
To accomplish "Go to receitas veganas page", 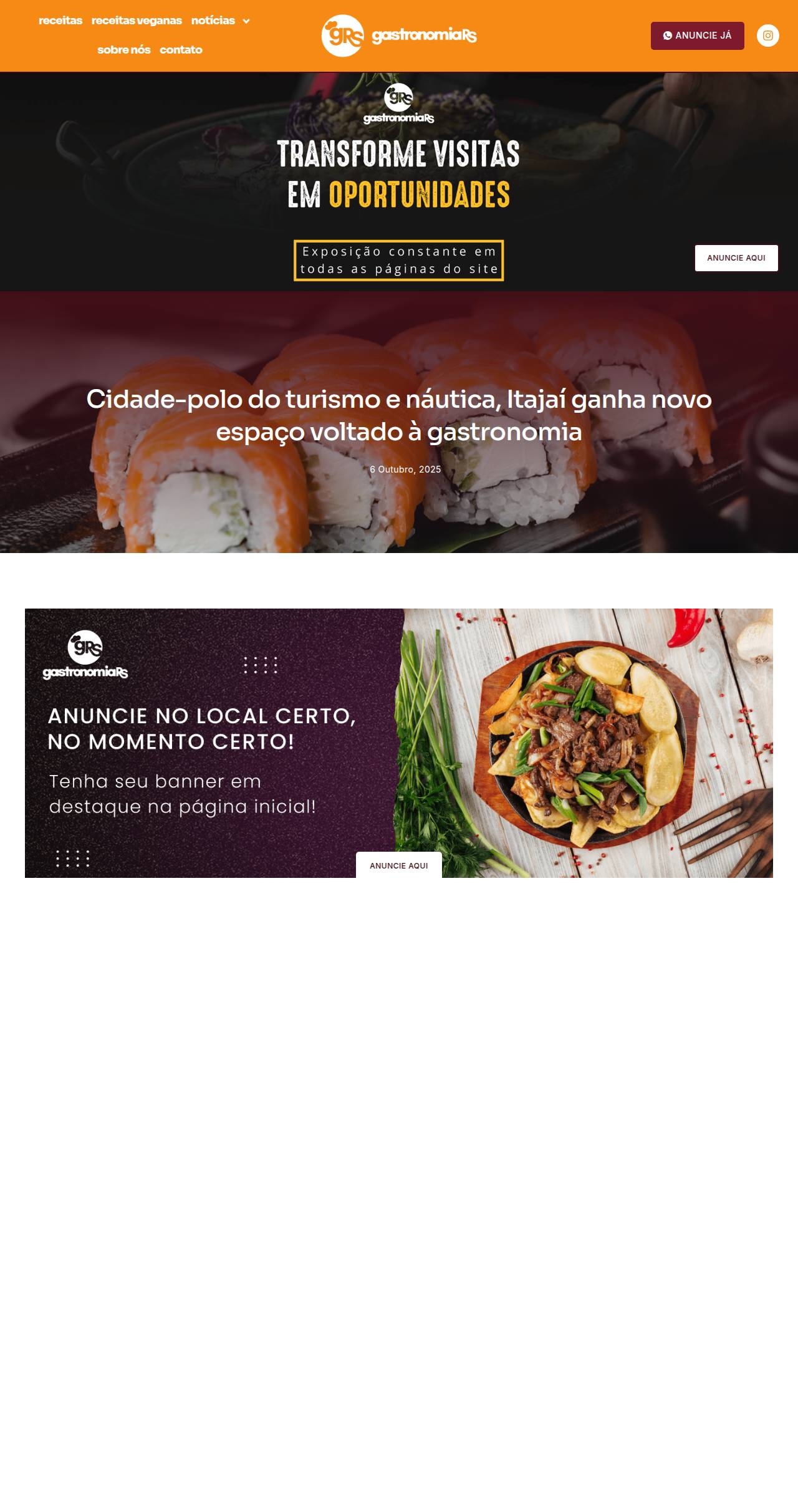I will pos(137,21).
